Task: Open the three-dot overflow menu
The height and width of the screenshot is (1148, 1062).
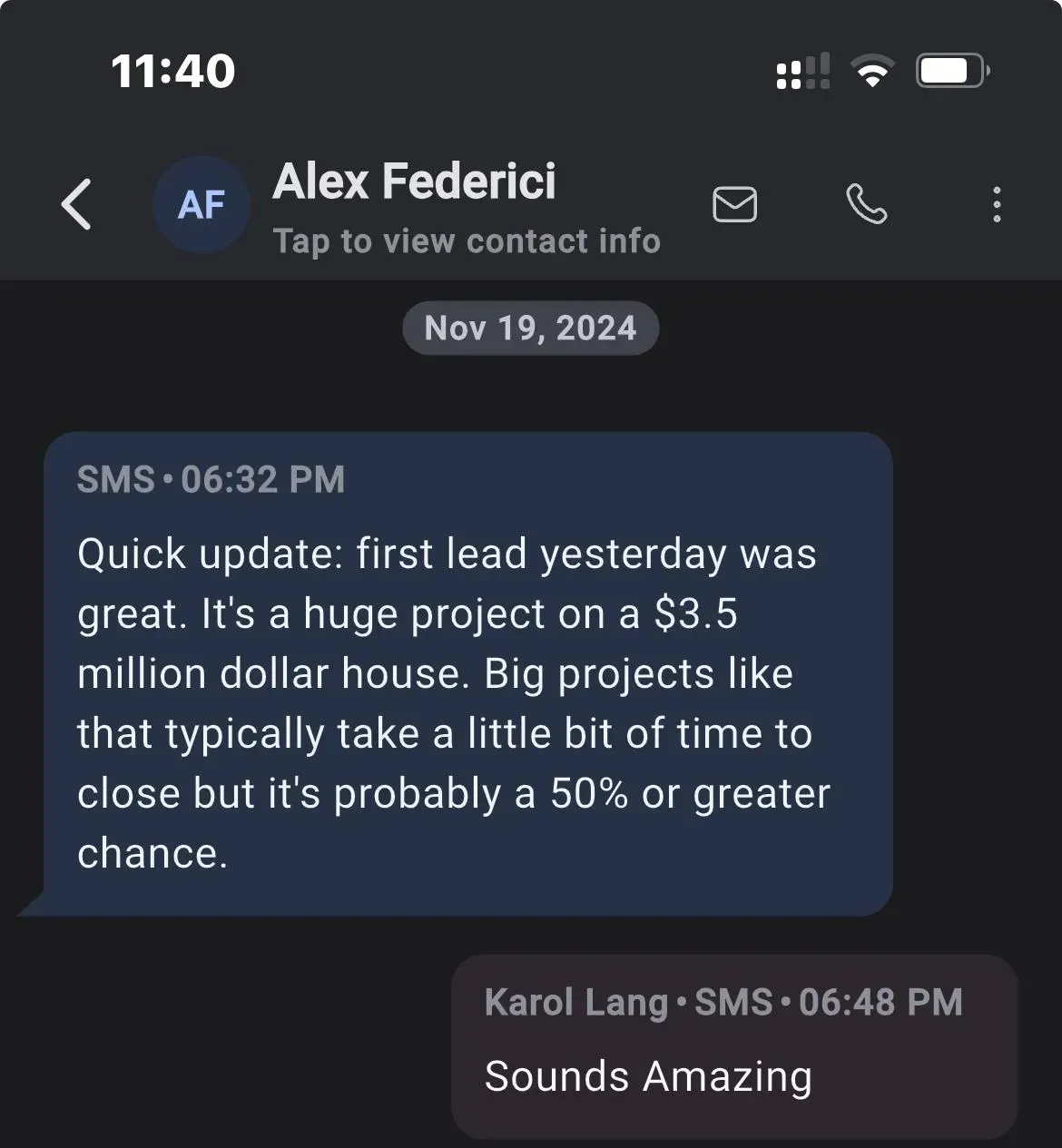Action: (x=997, y=204)
